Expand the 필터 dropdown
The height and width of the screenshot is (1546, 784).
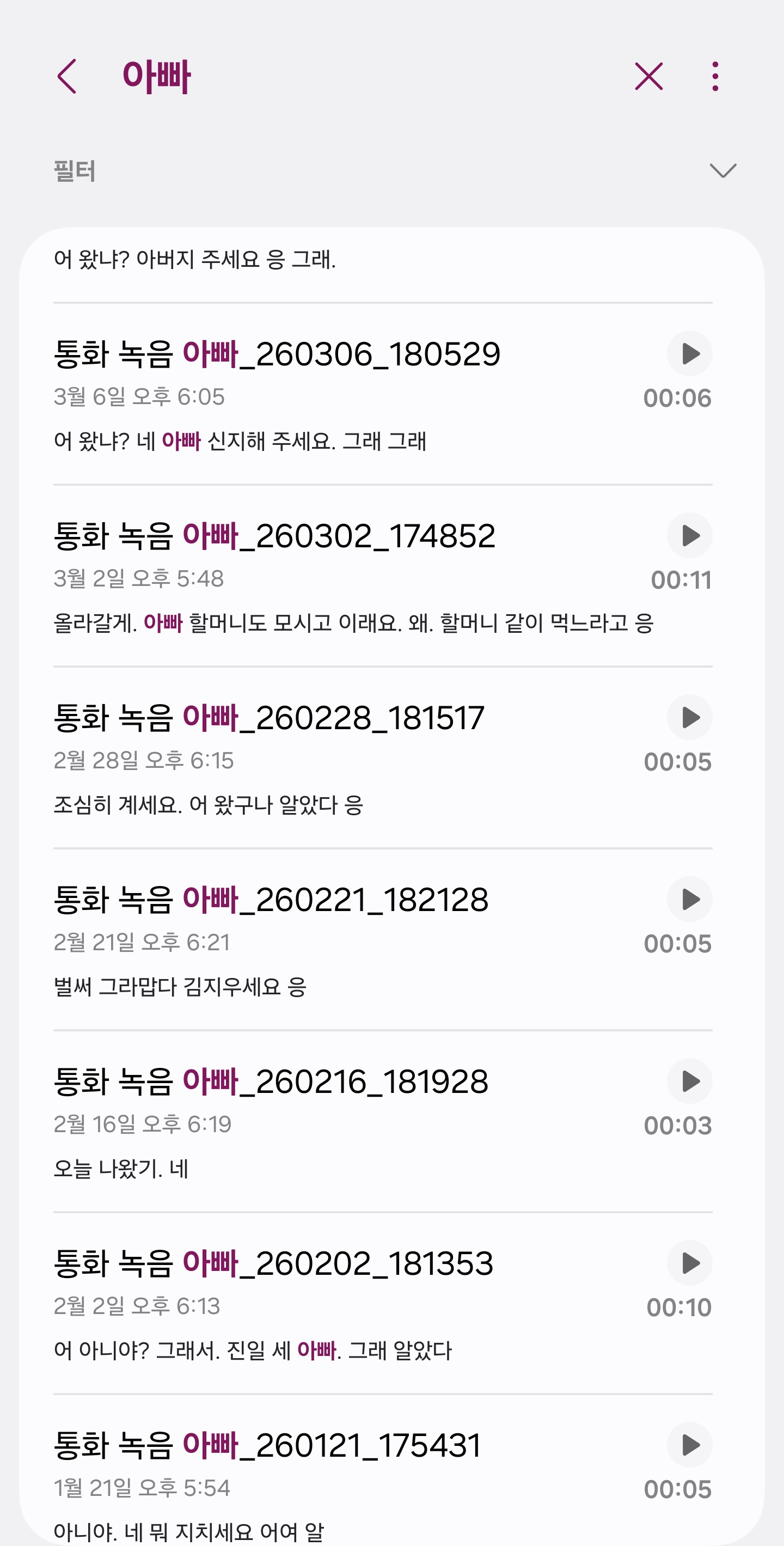(722, 170)
